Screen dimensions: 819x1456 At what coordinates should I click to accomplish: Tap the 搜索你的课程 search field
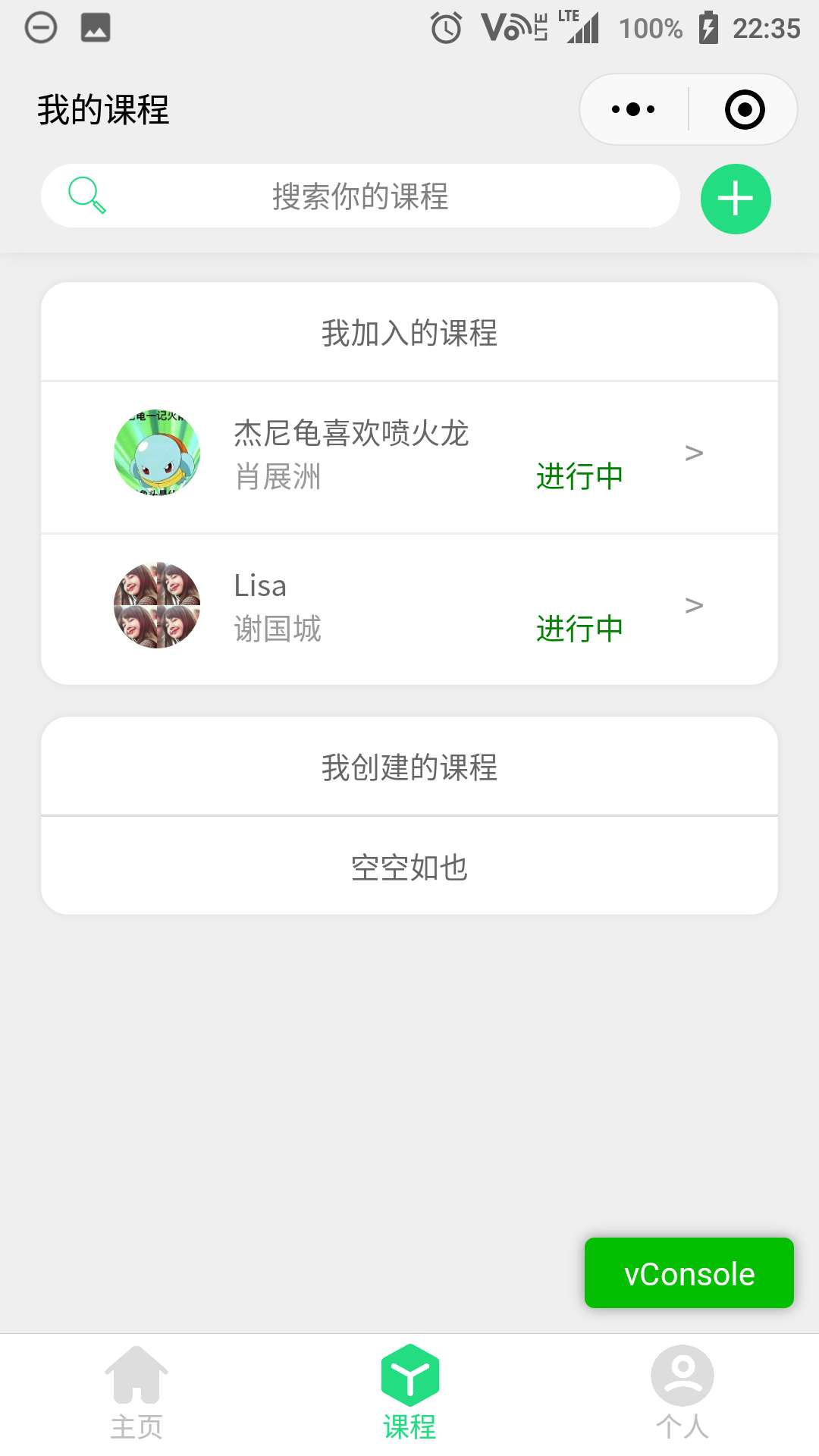point(360,196)
